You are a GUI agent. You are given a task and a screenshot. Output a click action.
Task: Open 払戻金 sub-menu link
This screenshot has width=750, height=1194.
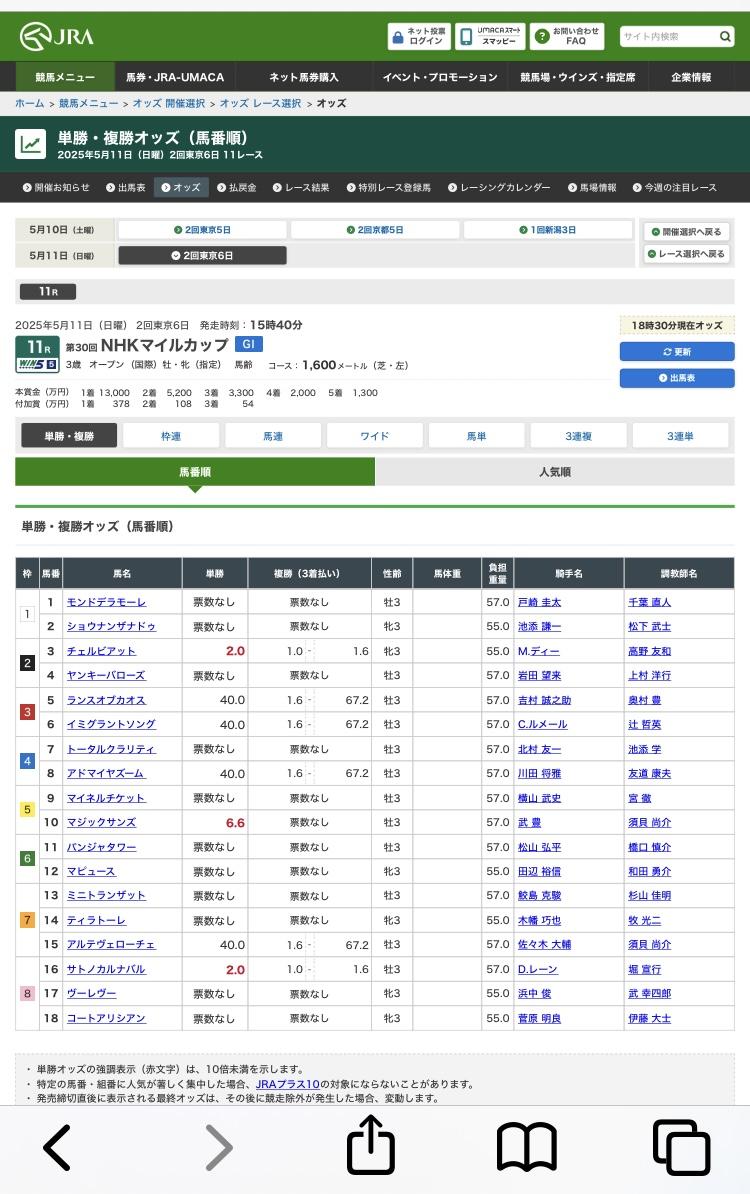pyautogui.click(x=236, y=187)
